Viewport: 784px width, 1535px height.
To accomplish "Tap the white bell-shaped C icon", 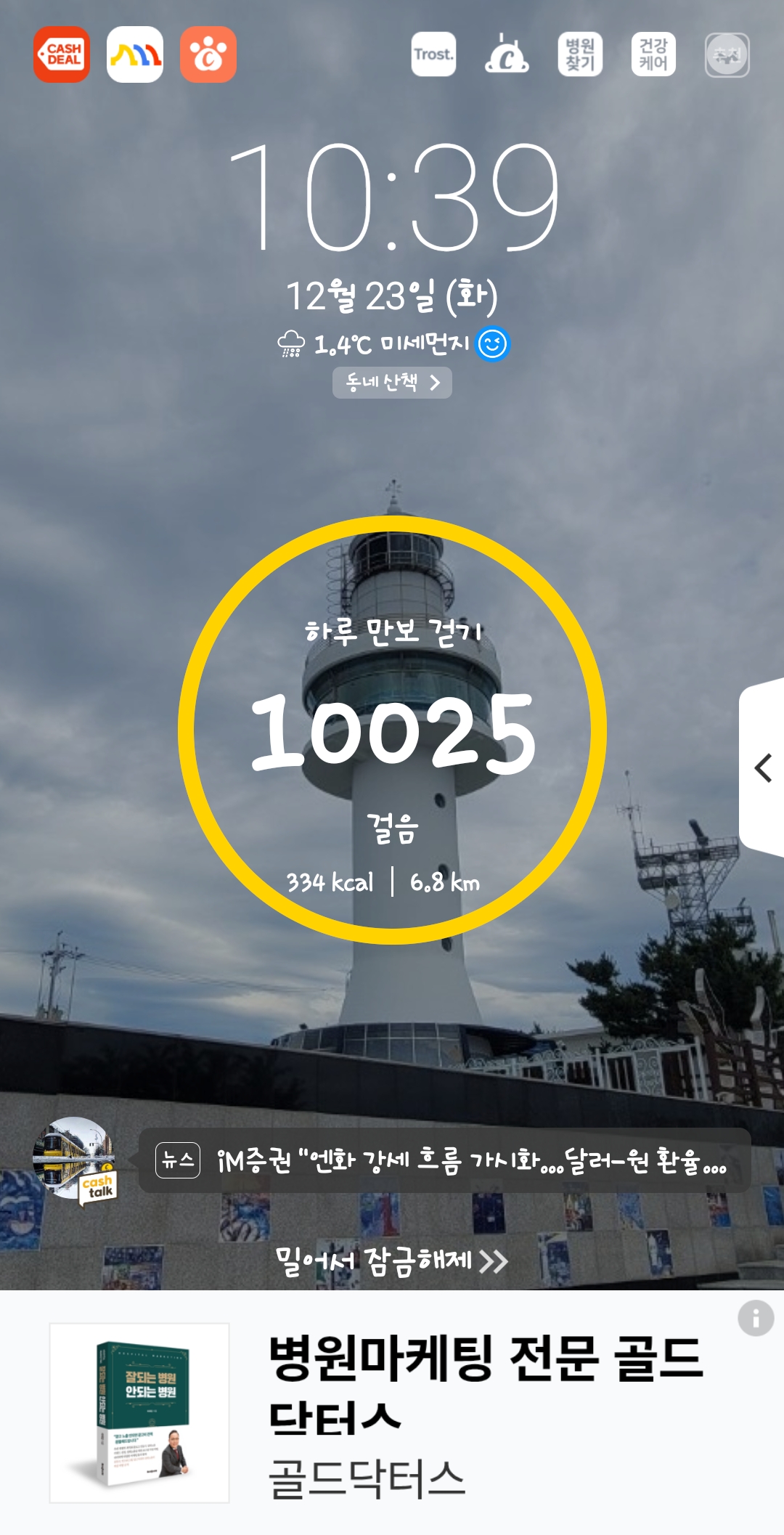I will click(507, 54).
